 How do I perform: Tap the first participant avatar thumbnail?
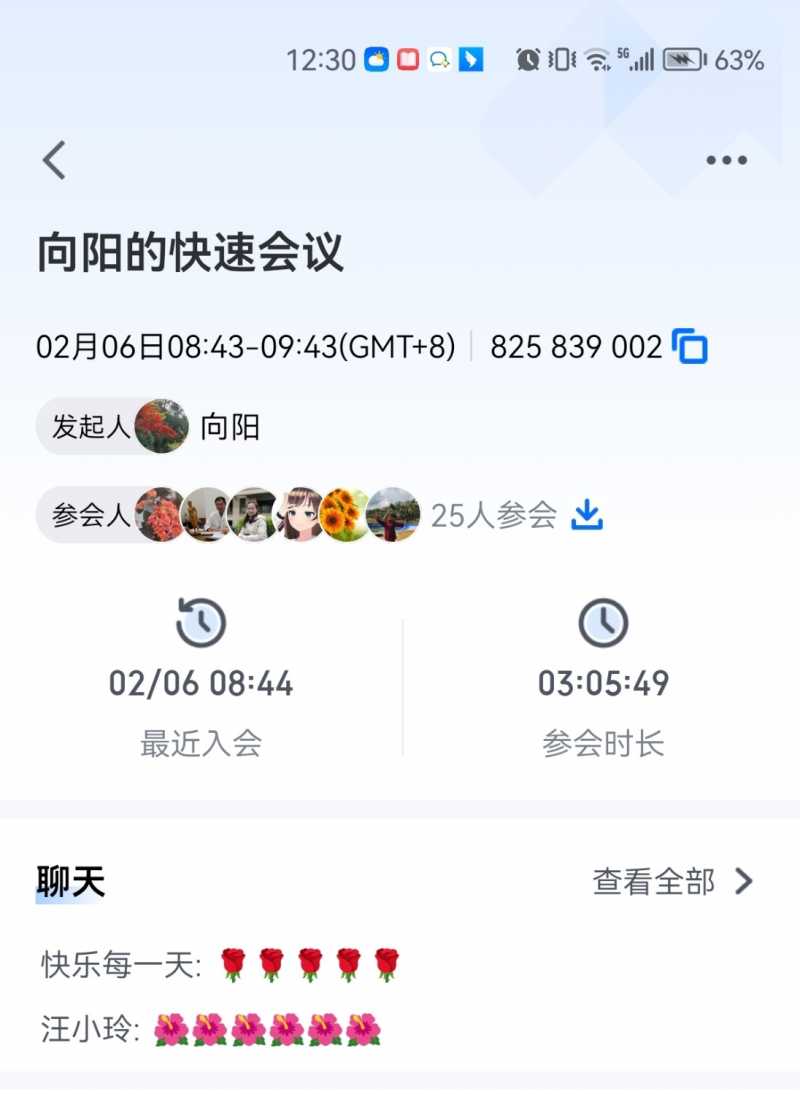[x=158, y=514]
